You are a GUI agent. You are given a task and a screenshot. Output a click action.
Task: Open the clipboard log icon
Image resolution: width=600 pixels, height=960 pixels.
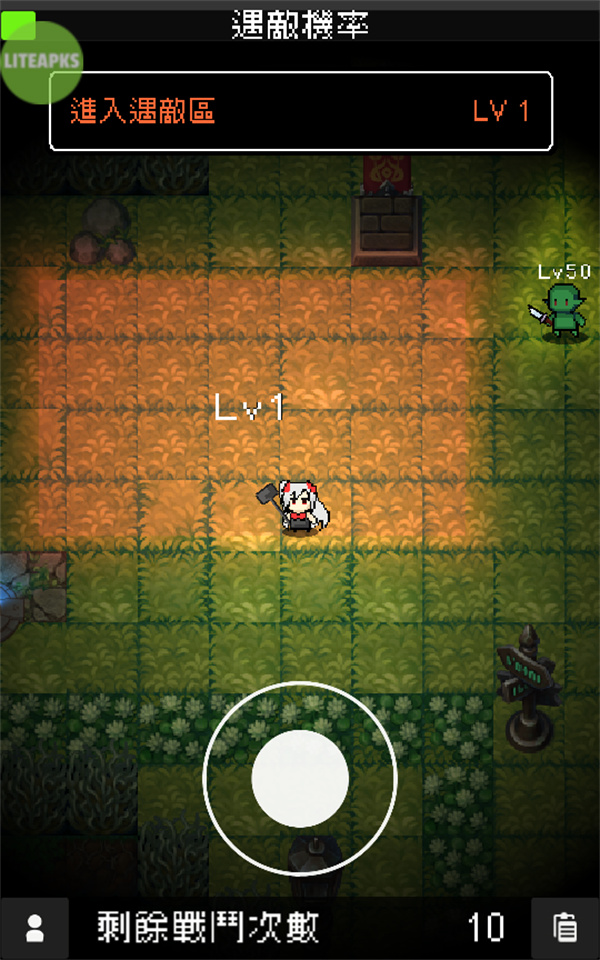[565, 928]
